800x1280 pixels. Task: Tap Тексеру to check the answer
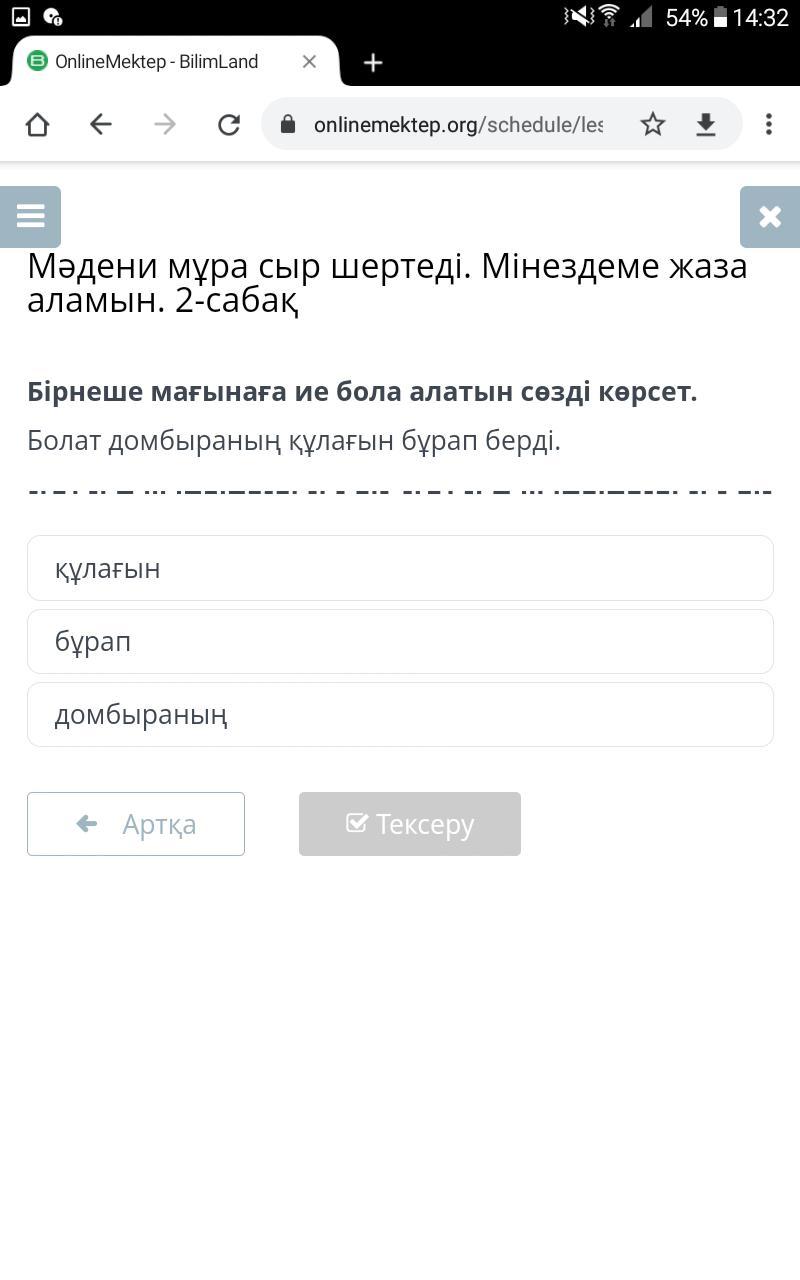(410, 824)
